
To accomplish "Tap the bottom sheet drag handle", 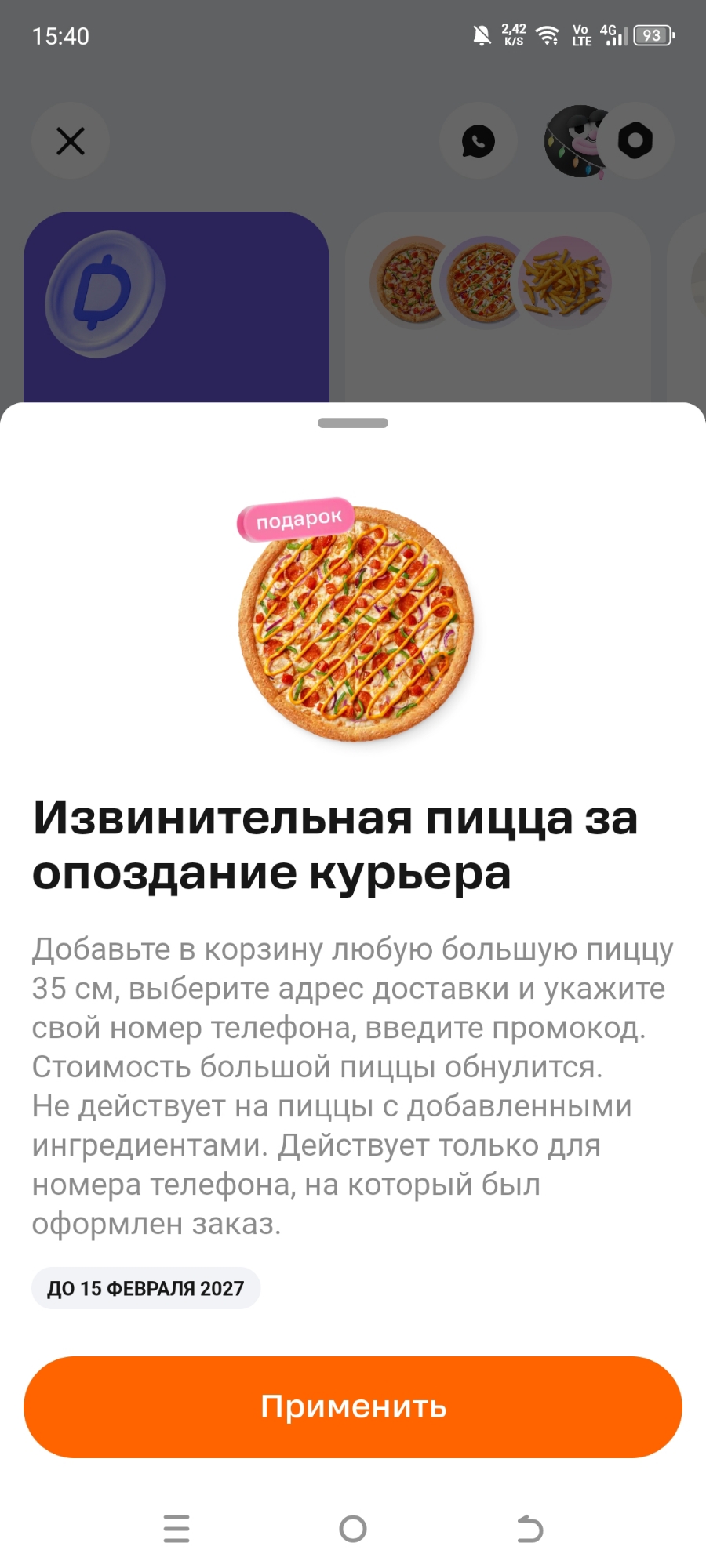I will tap(353, 423).
